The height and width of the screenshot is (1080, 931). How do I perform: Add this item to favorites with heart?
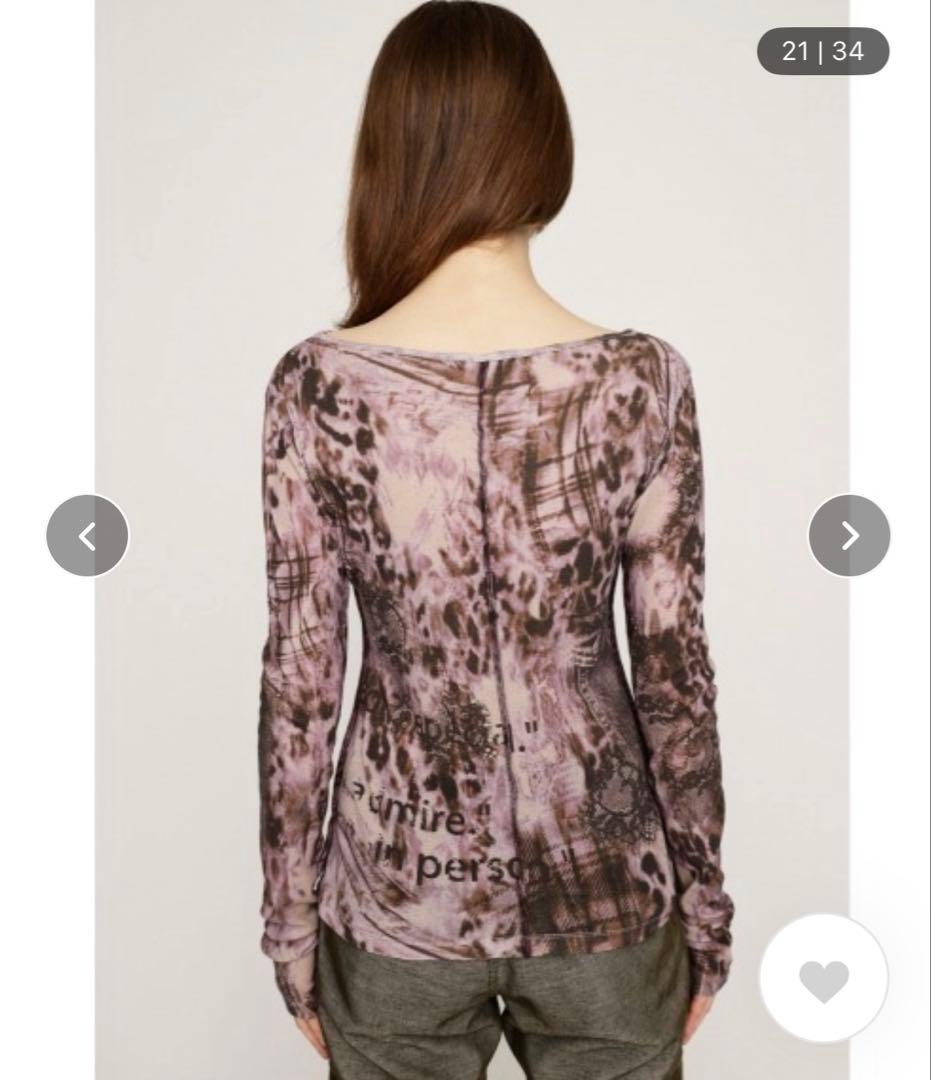824,979
